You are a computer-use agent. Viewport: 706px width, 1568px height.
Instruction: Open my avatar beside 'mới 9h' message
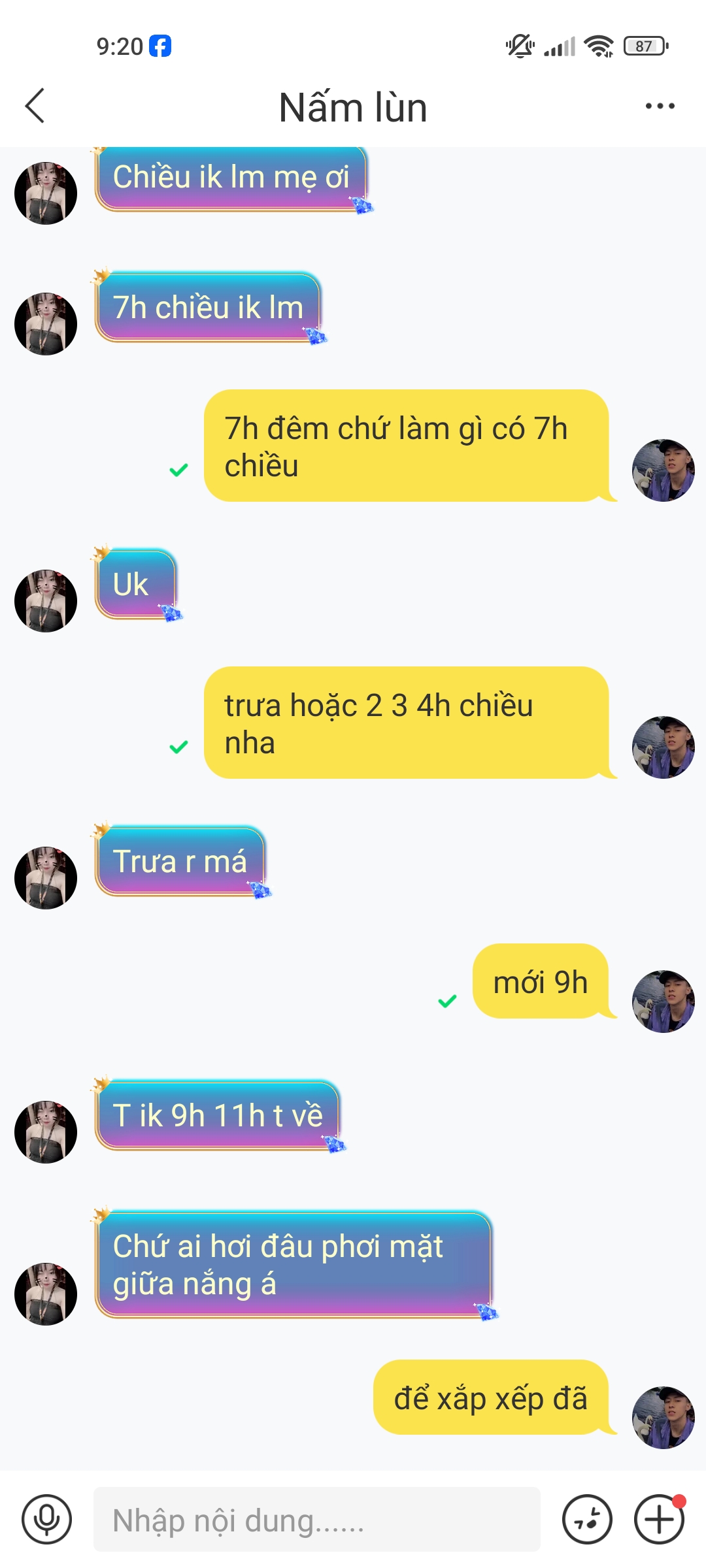pyautogui.click(x=663, y=1001)
